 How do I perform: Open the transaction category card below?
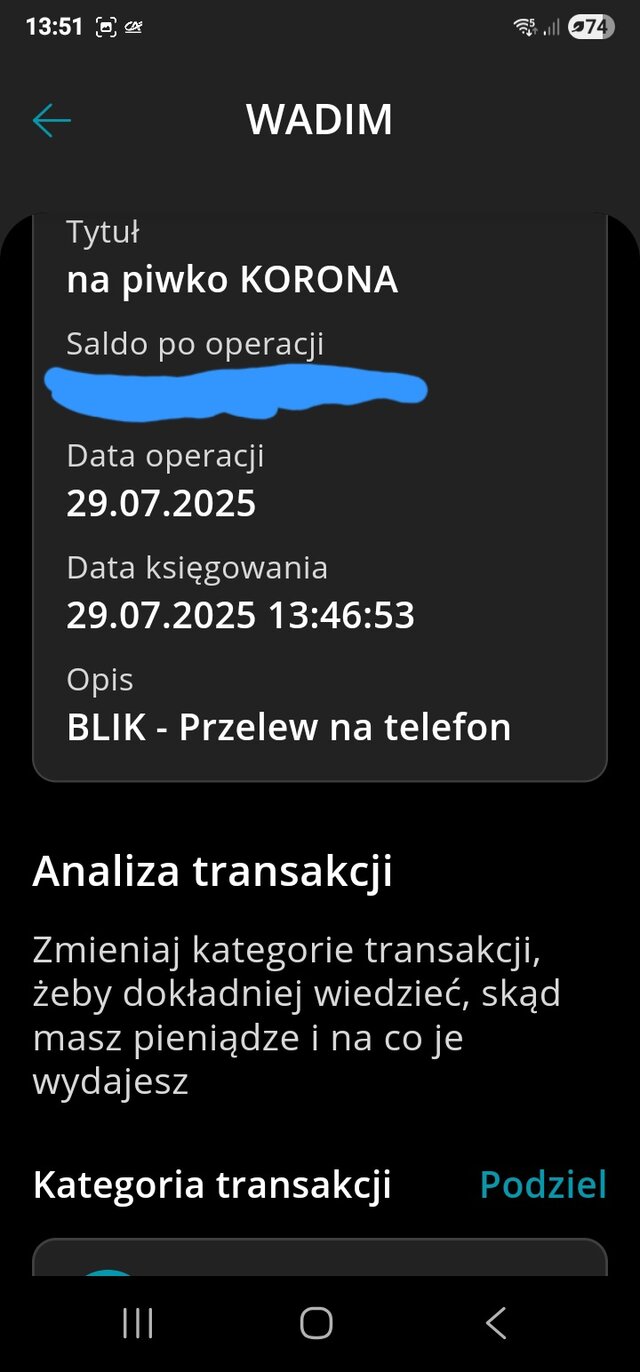pos(320,1257)
